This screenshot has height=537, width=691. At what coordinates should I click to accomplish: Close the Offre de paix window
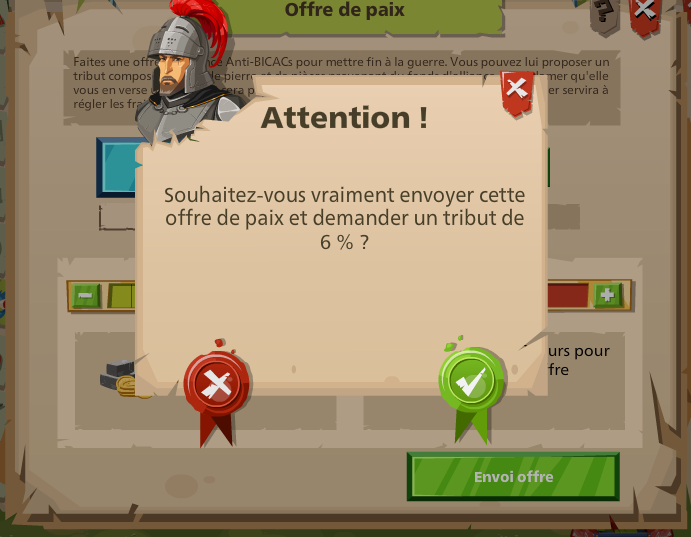646,11
